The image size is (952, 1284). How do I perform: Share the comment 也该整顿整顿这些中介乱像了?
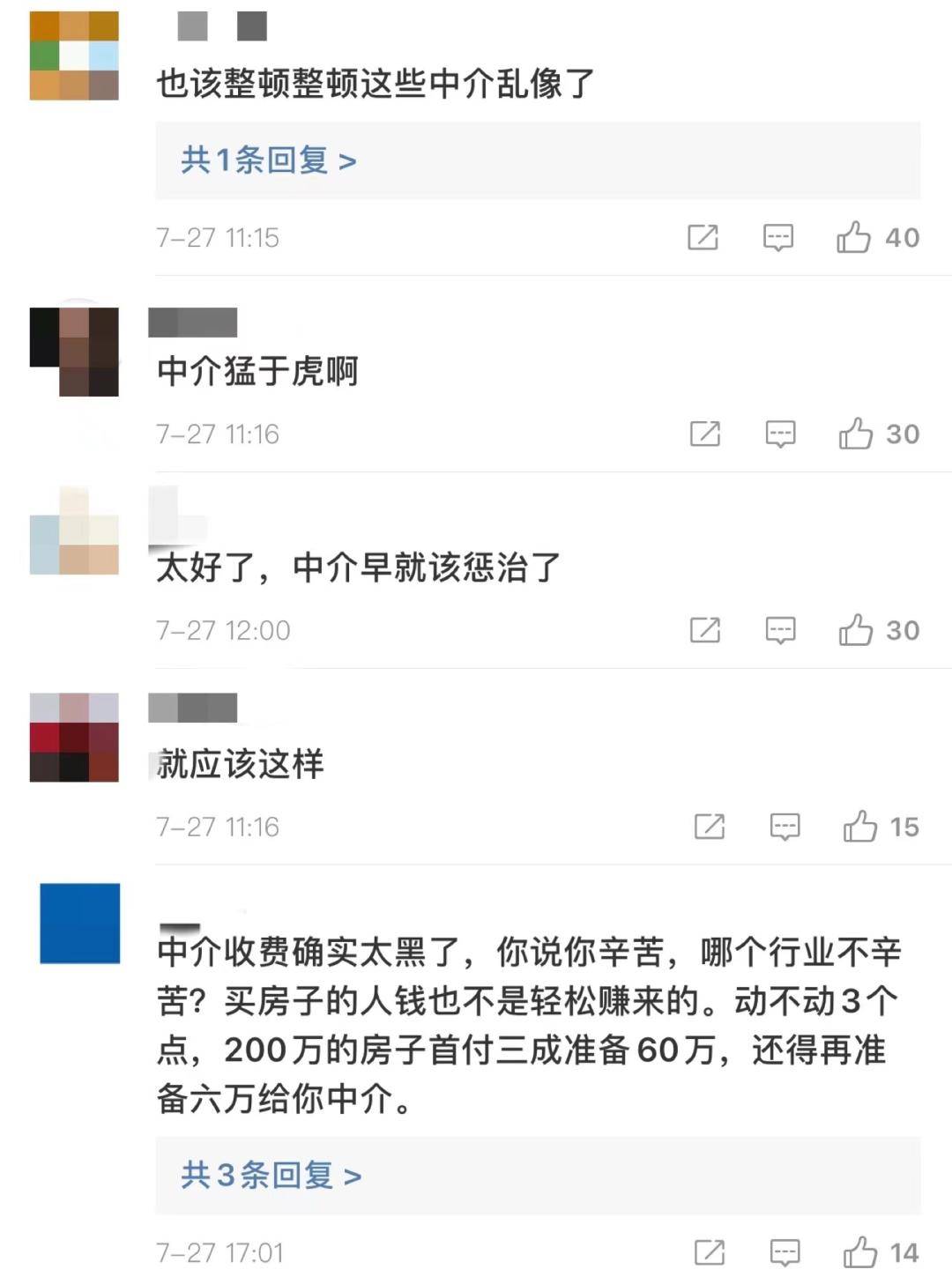[x=703, y=238]
